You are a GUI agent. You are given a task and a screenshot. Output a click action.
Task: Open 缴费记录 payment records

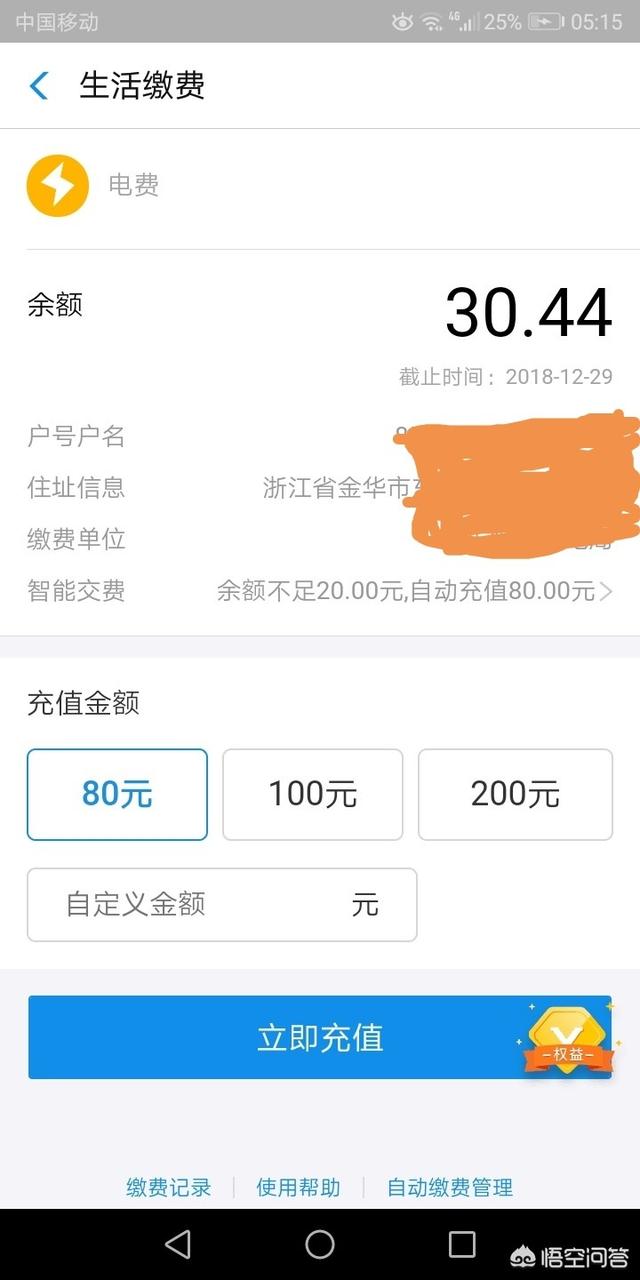point(169,1188)
